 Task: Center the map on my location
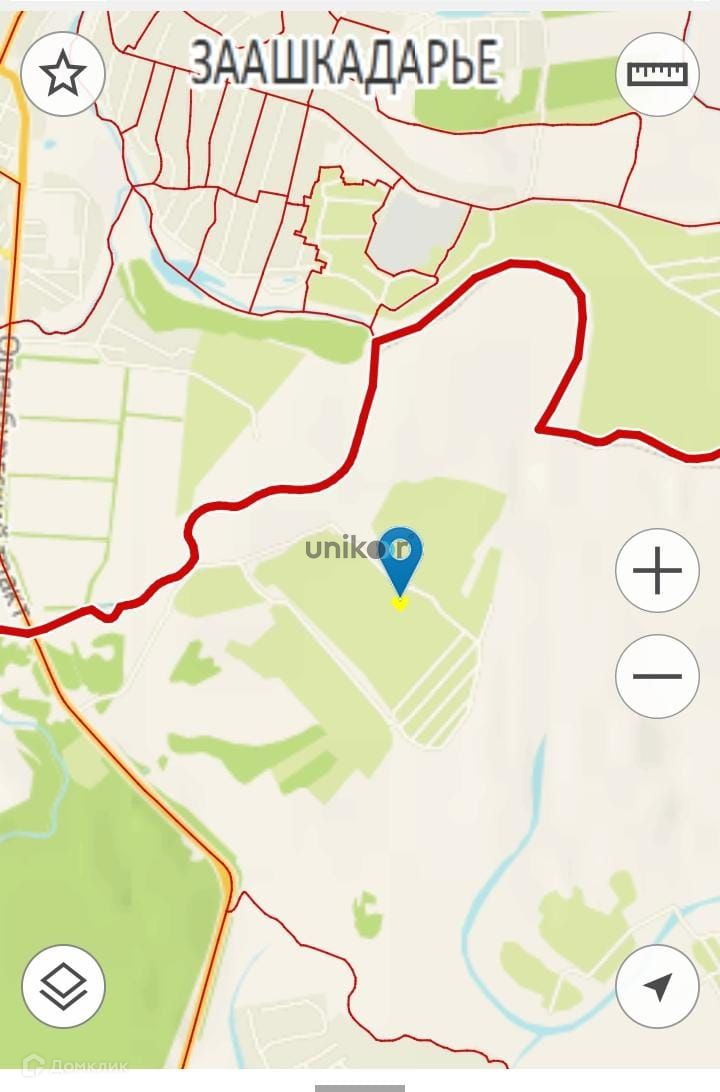pos(657,986)
